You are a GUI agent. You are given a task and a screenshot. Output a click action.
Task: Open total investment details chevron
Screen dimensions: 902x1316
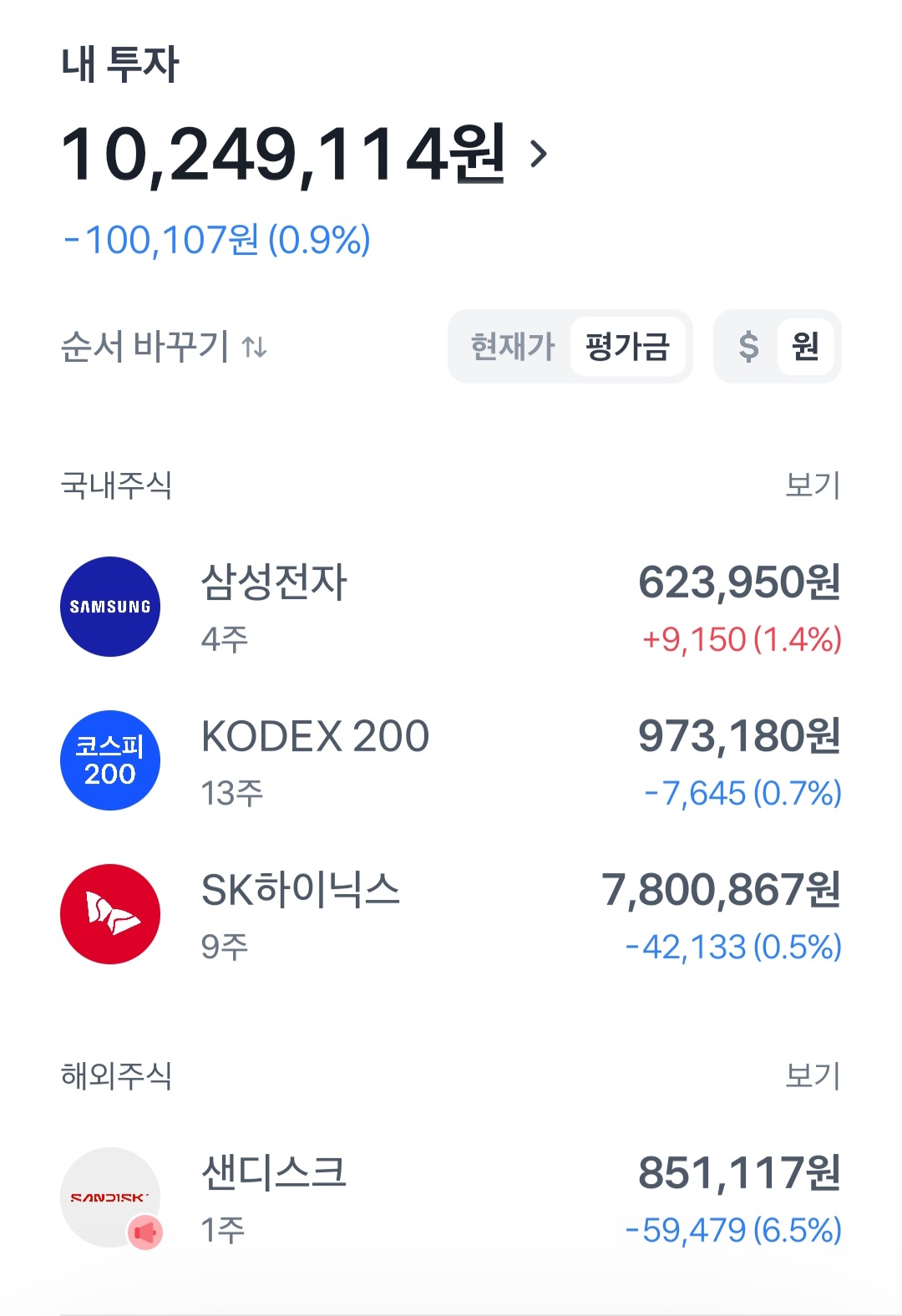pos(540,153)
